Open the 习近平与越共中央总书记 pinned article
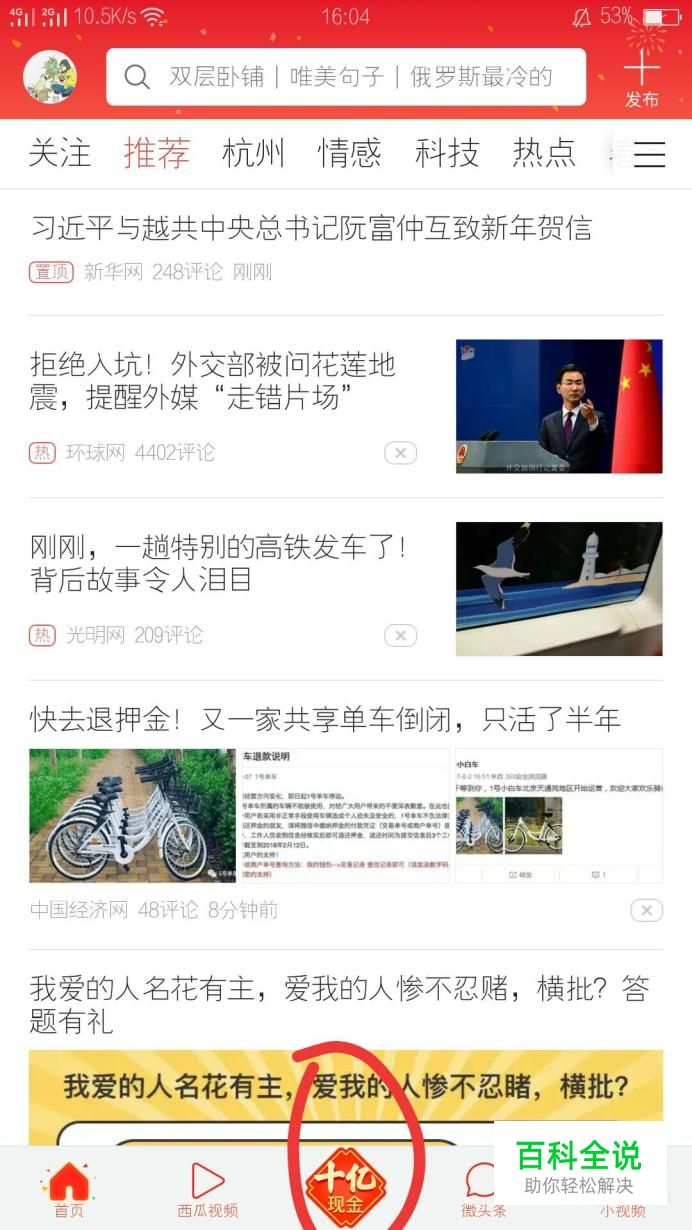Screen dimensions: 692x1230 [x=311, y=229]
